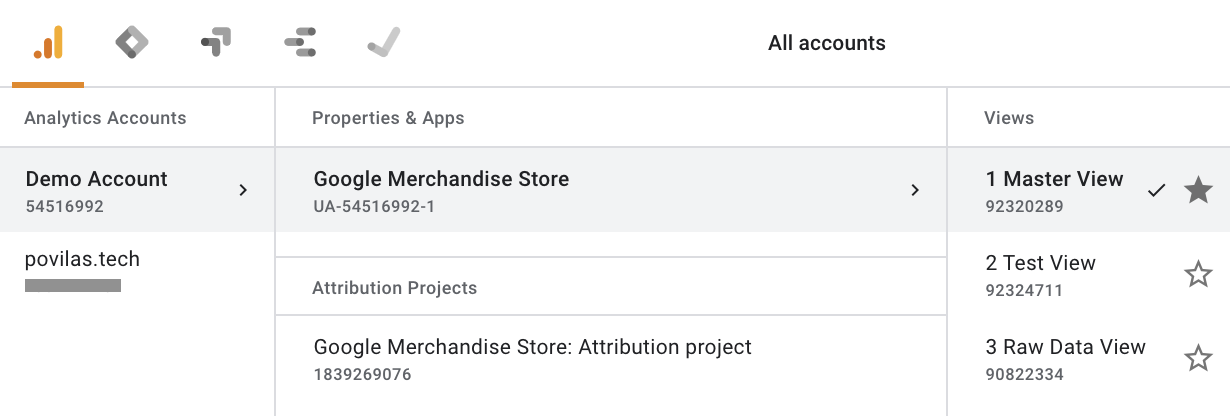Open the Optimize product tab

pos(215,43)
